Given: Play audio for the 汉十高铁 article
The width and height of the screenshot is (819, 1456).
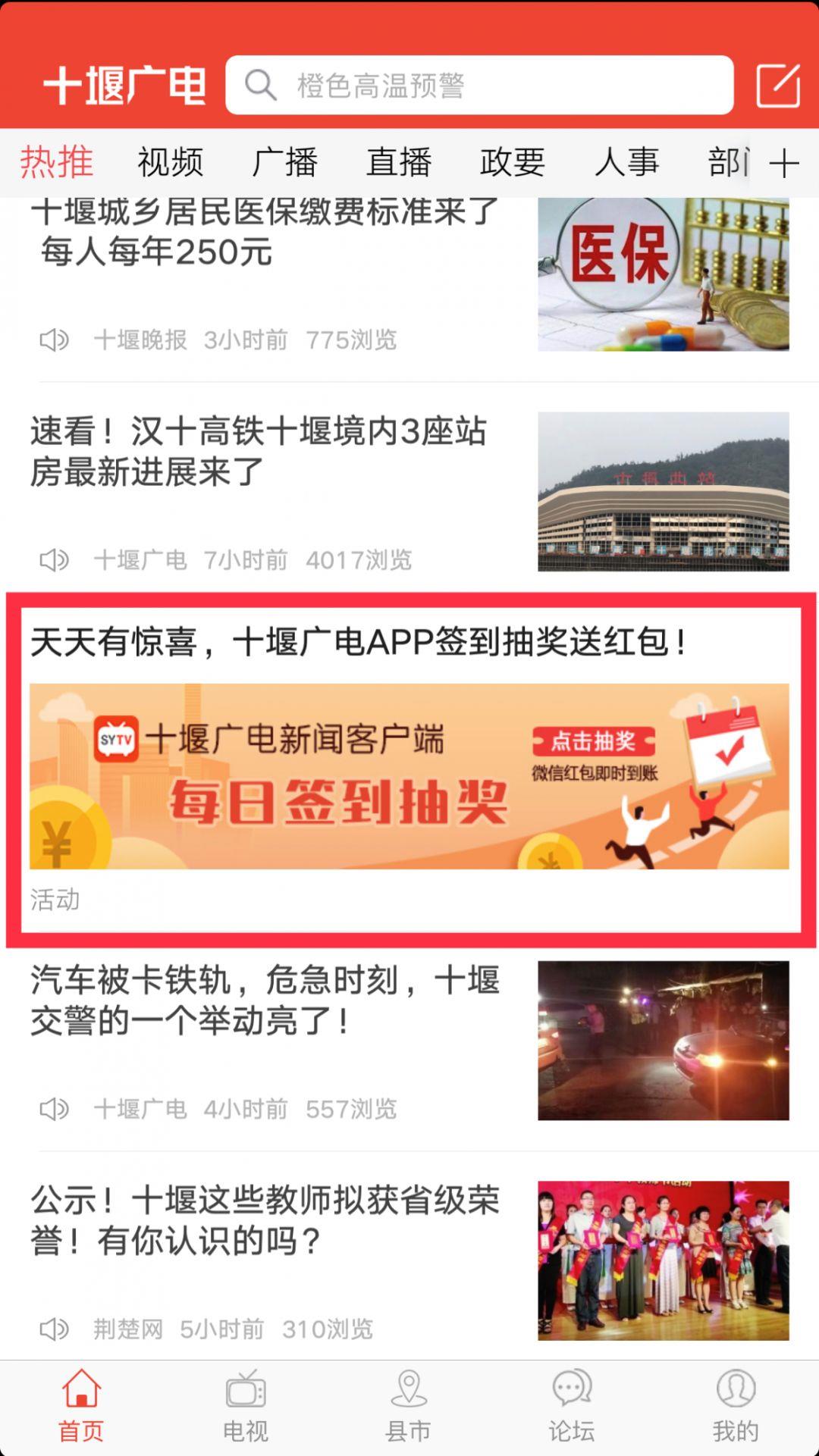Looking at the screenshot, I should pyautogui.click(x=54, y=560).
